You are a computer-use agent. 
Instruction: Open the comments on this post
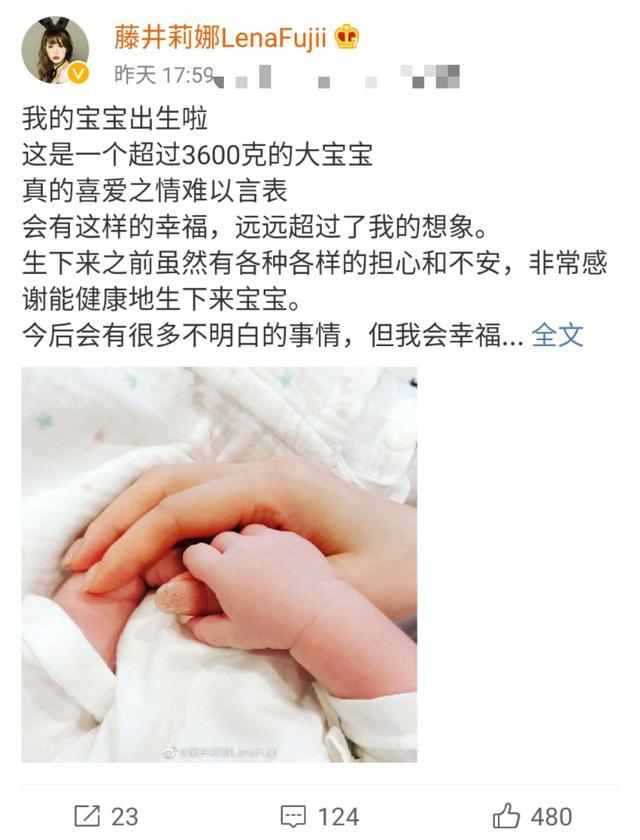(x=321, y=815)
